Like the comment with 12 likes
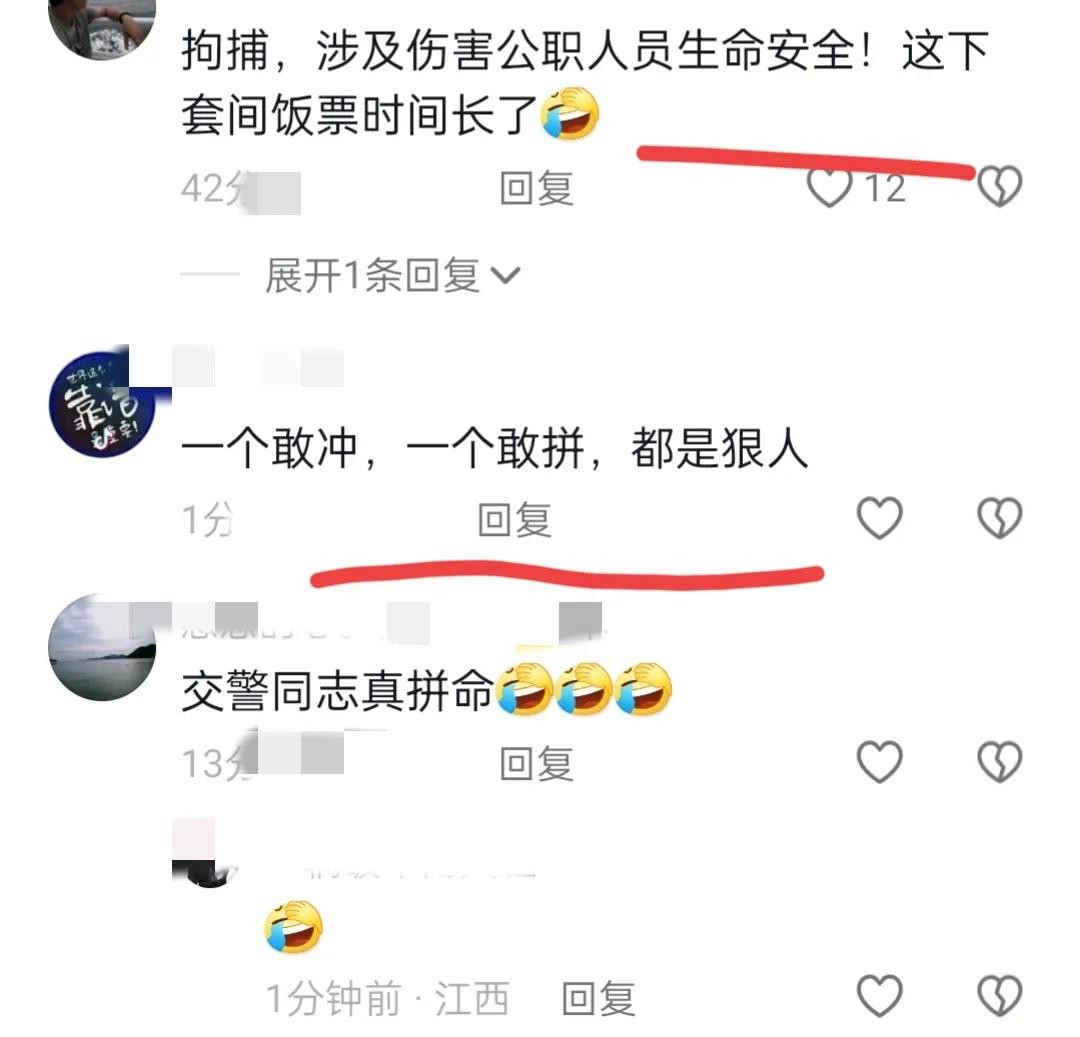Viewport: 1080px width, 1037px height. (830, 187)
